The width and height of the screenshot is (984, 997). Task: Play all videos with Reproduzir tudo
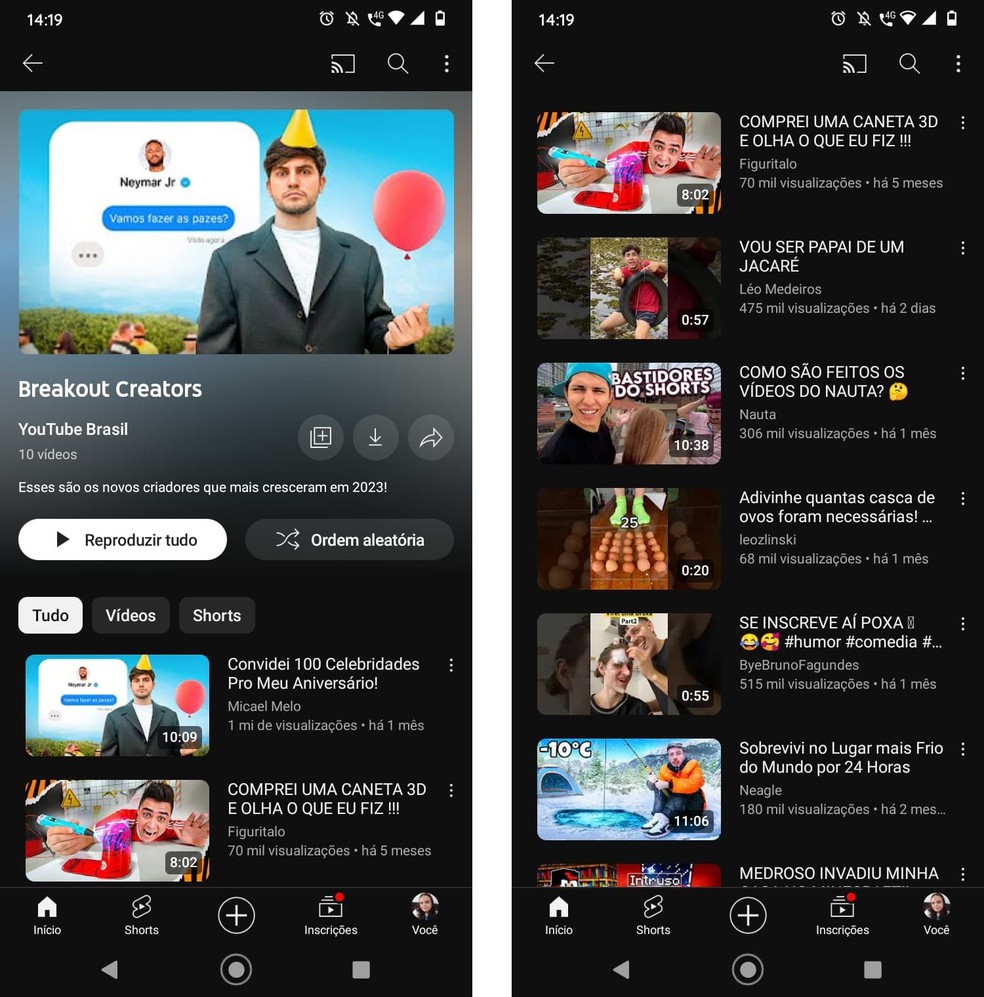[x=122, y=540]
